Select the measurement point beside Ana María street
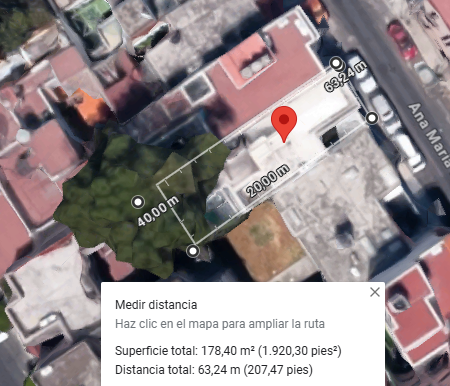This screenshot has height=386, width=450. (x=372, y=118)
